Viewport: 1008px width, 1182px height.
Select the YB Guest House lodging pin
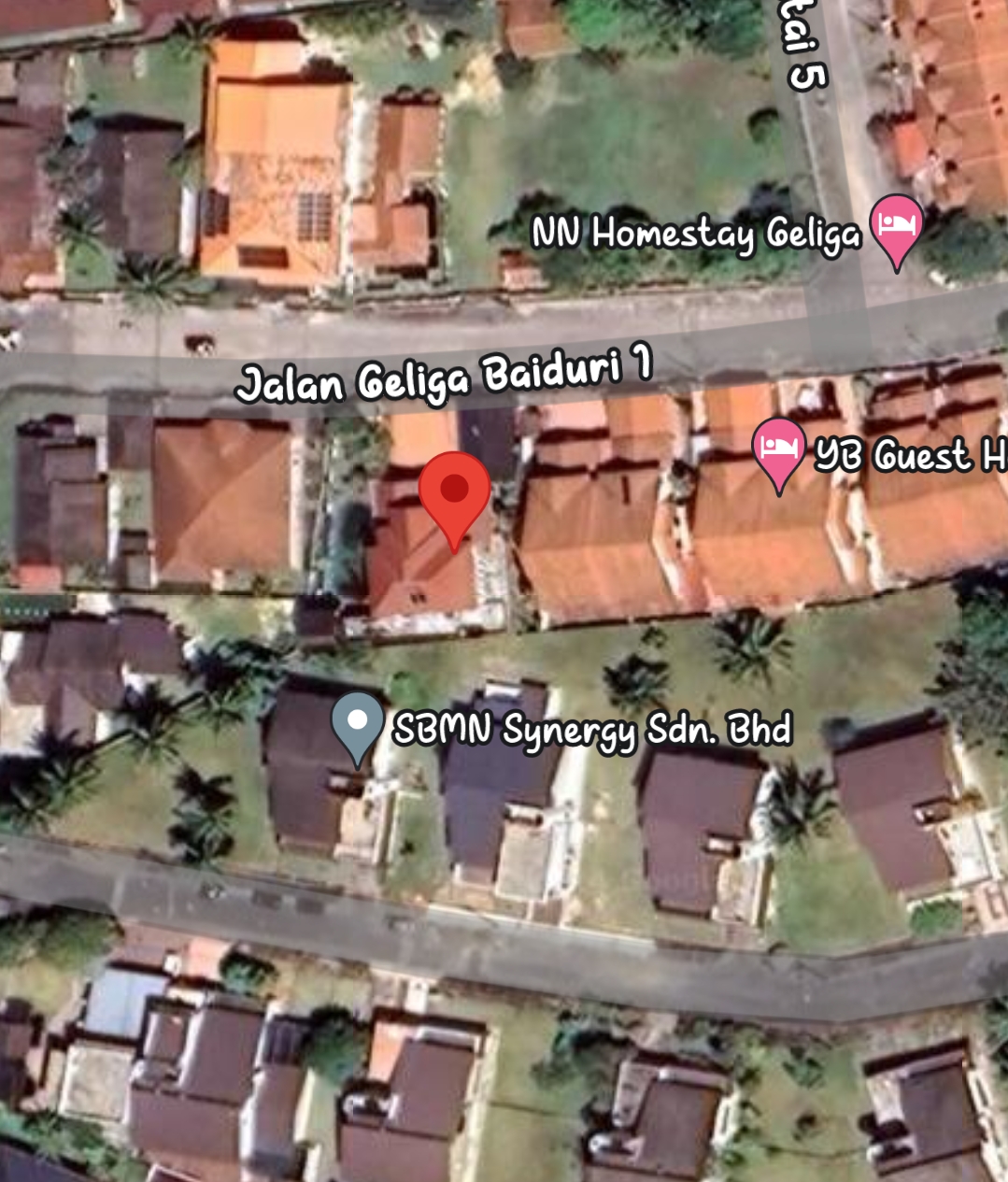point(778,450)
